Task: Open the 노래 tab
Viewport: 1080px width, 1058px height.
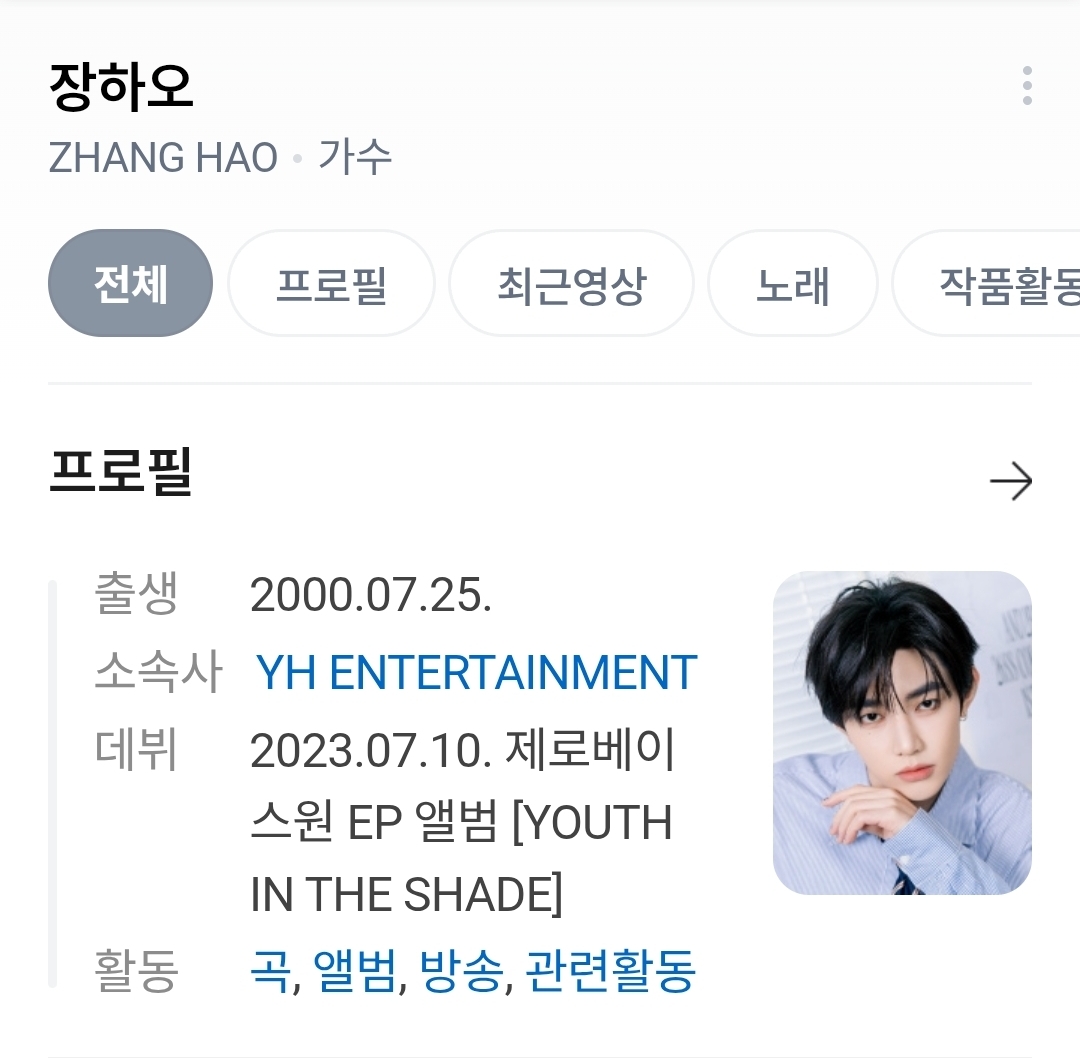Action: pos(792,284)
